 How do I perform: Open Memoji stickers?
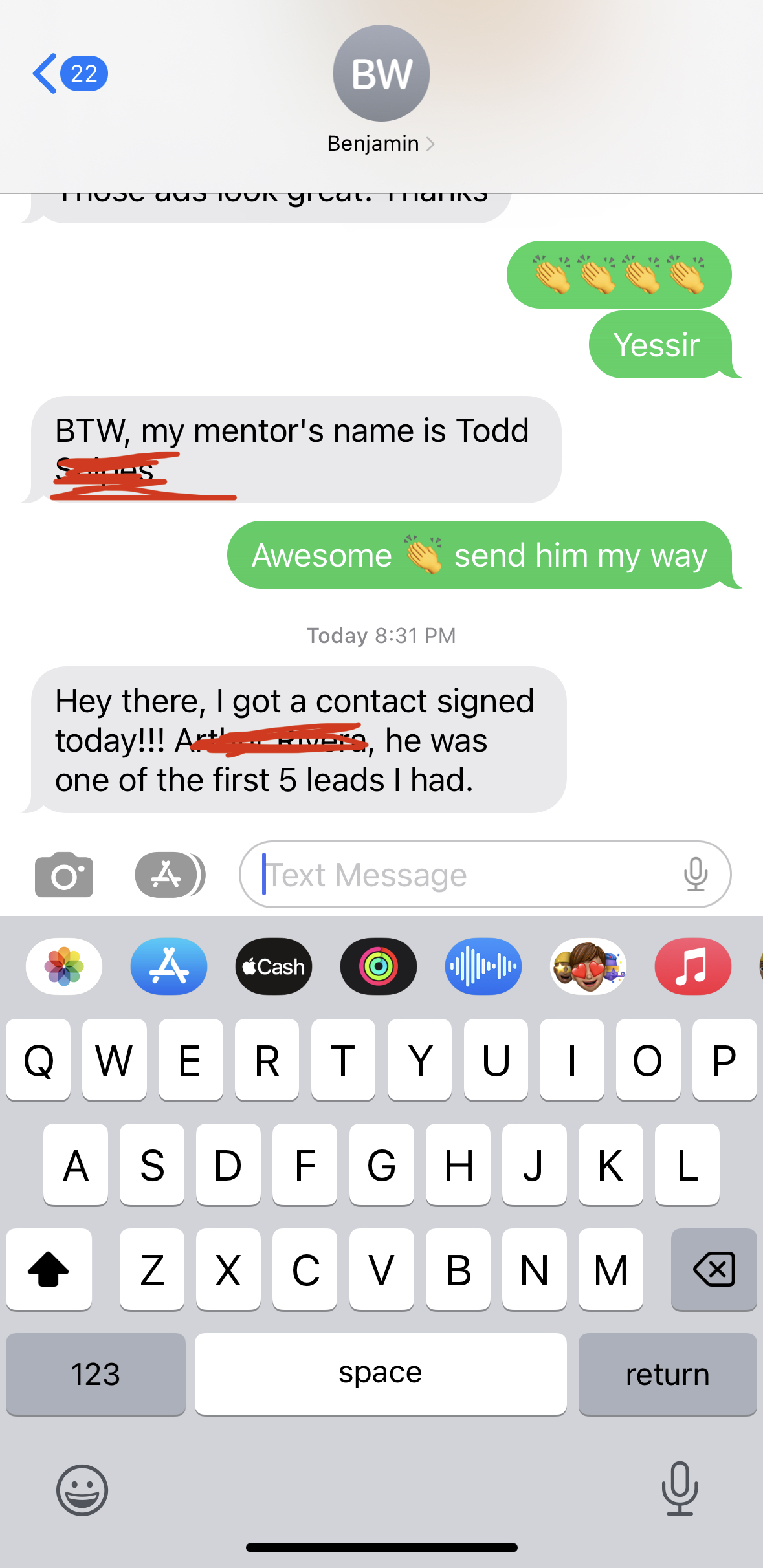tap(588, 966)
